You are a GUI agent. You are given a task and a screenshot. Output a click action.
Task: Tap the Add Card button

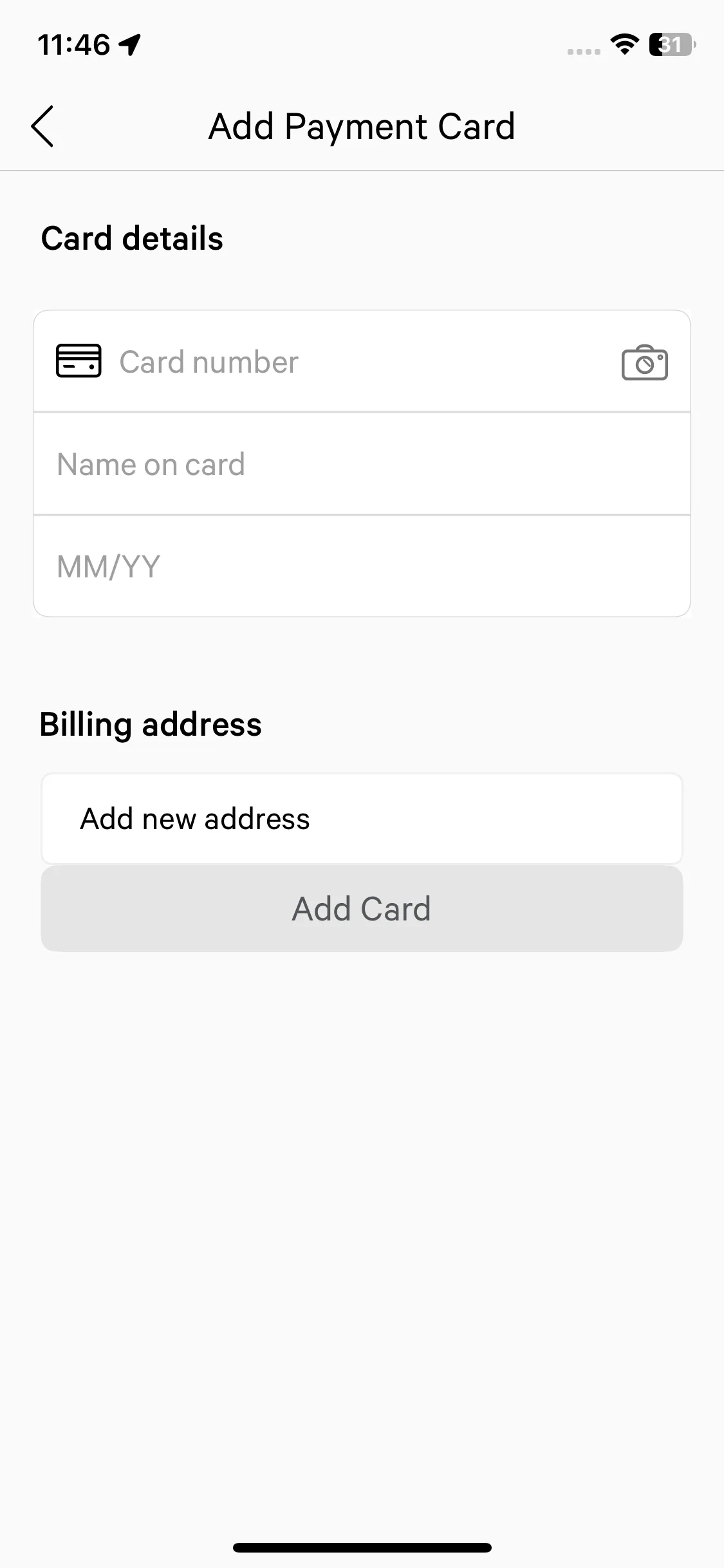pos(361,909)
